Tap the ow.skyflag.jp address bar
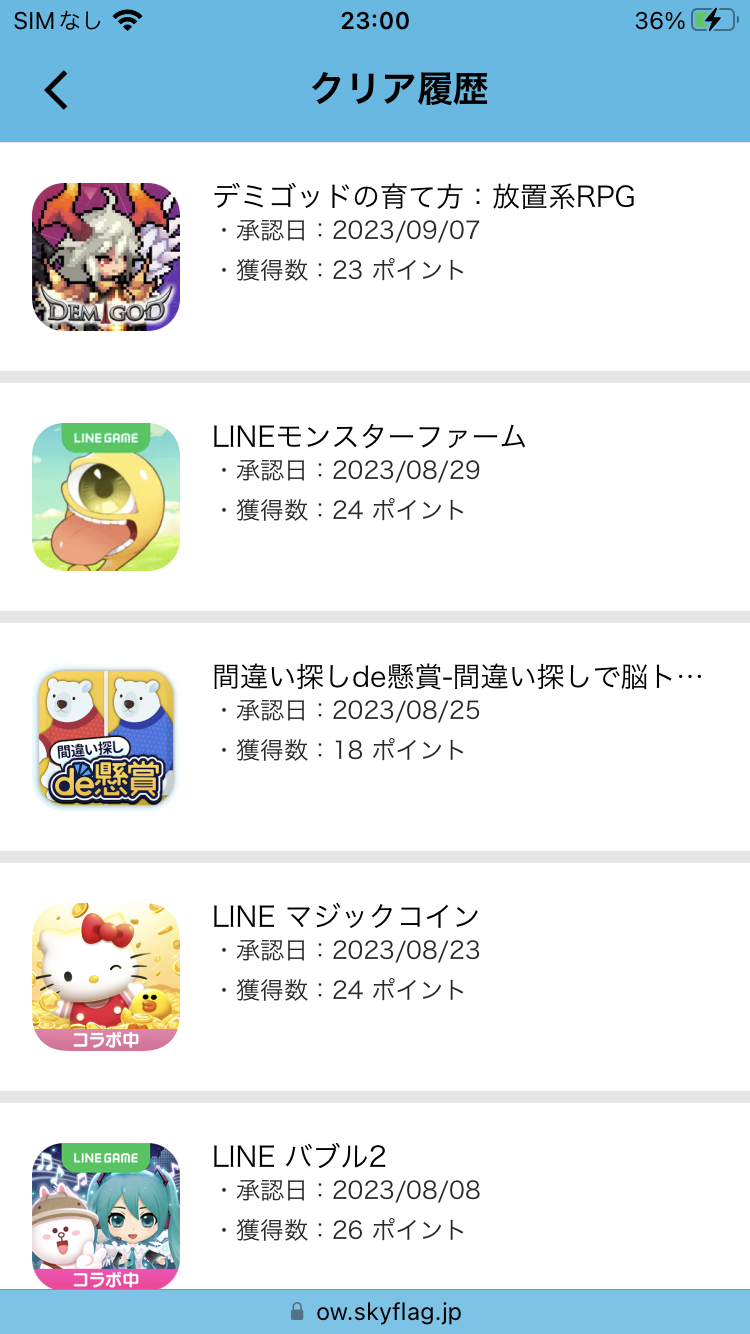 pos(375,1312)
